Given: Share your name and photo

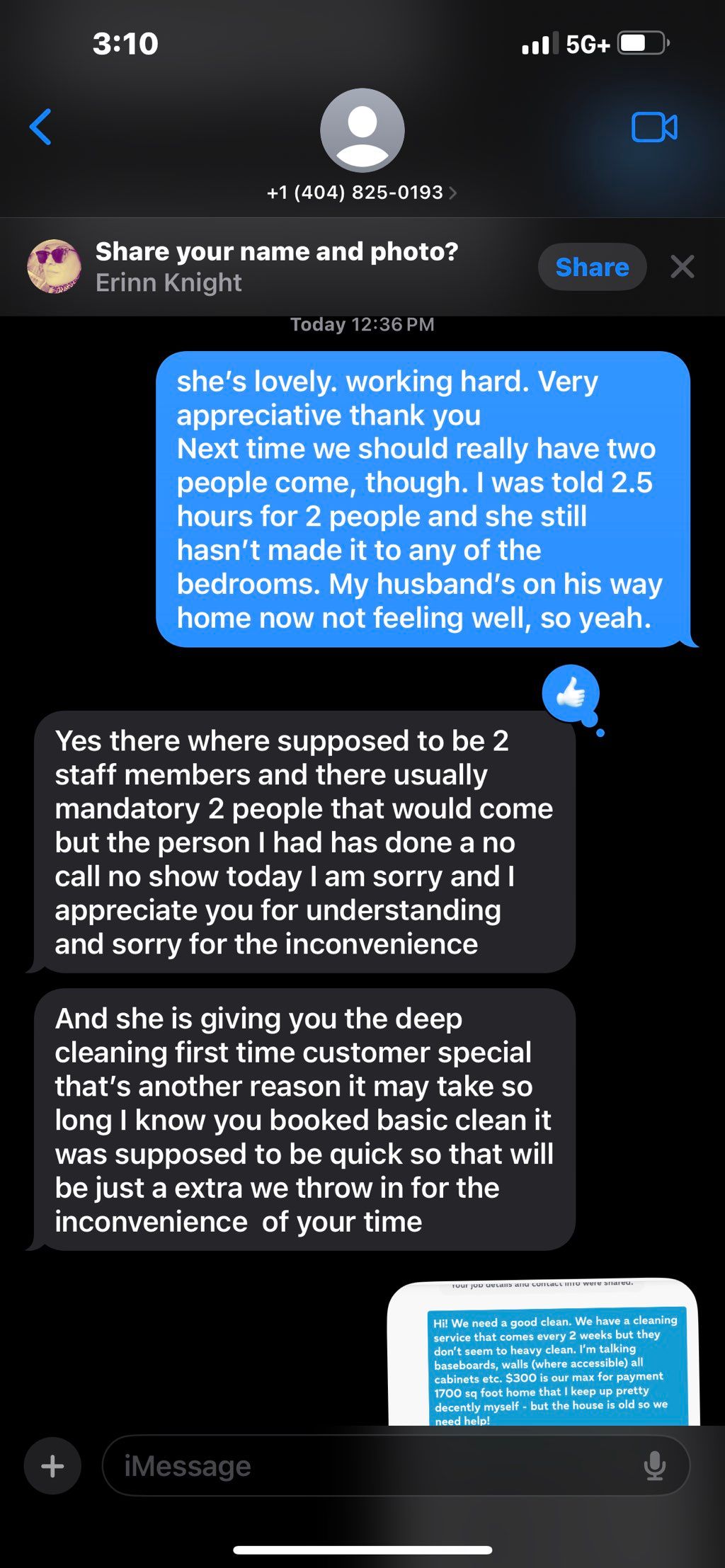Looking at the screenshot, I should pyautogui.click(x=592, y=267).
